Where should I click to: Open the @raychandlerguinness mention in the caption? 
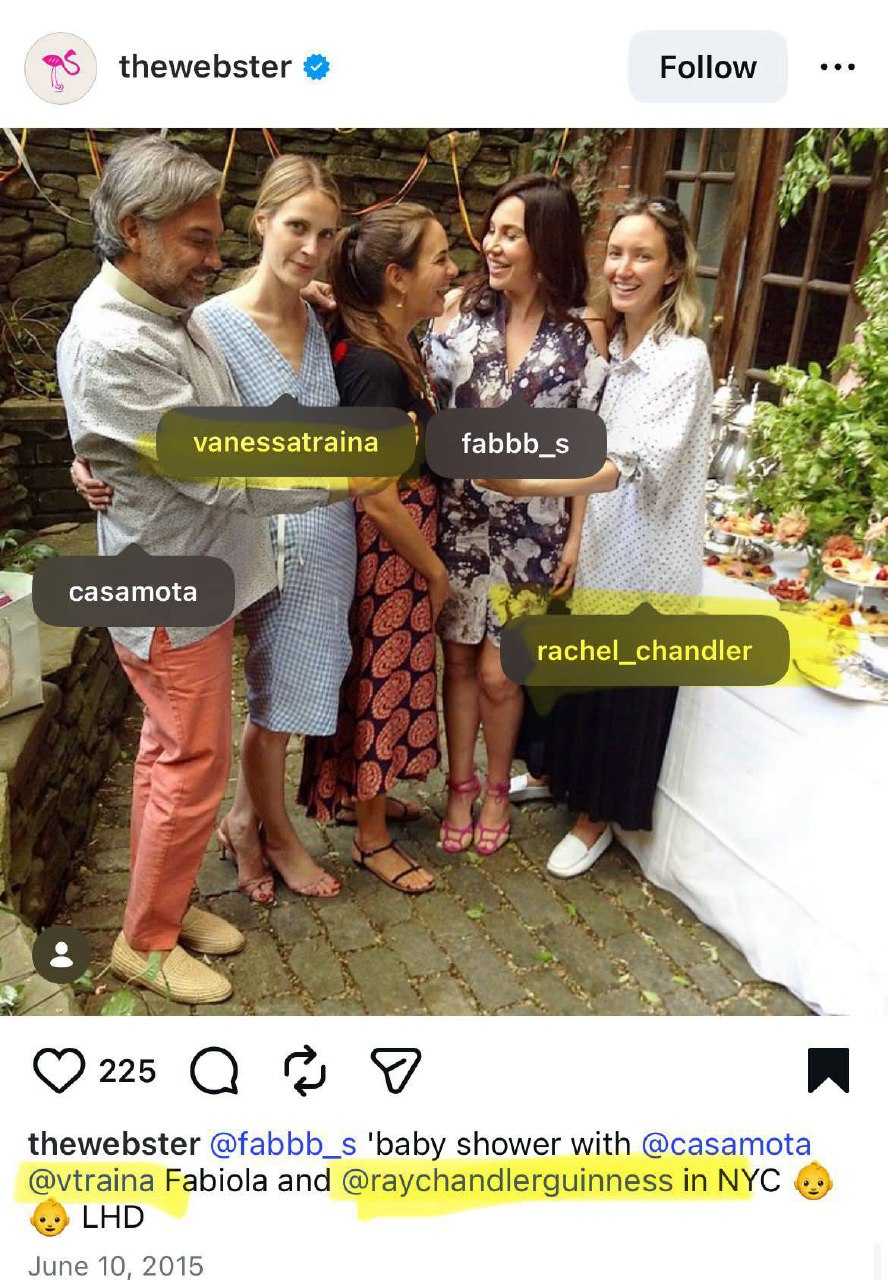507,1181
